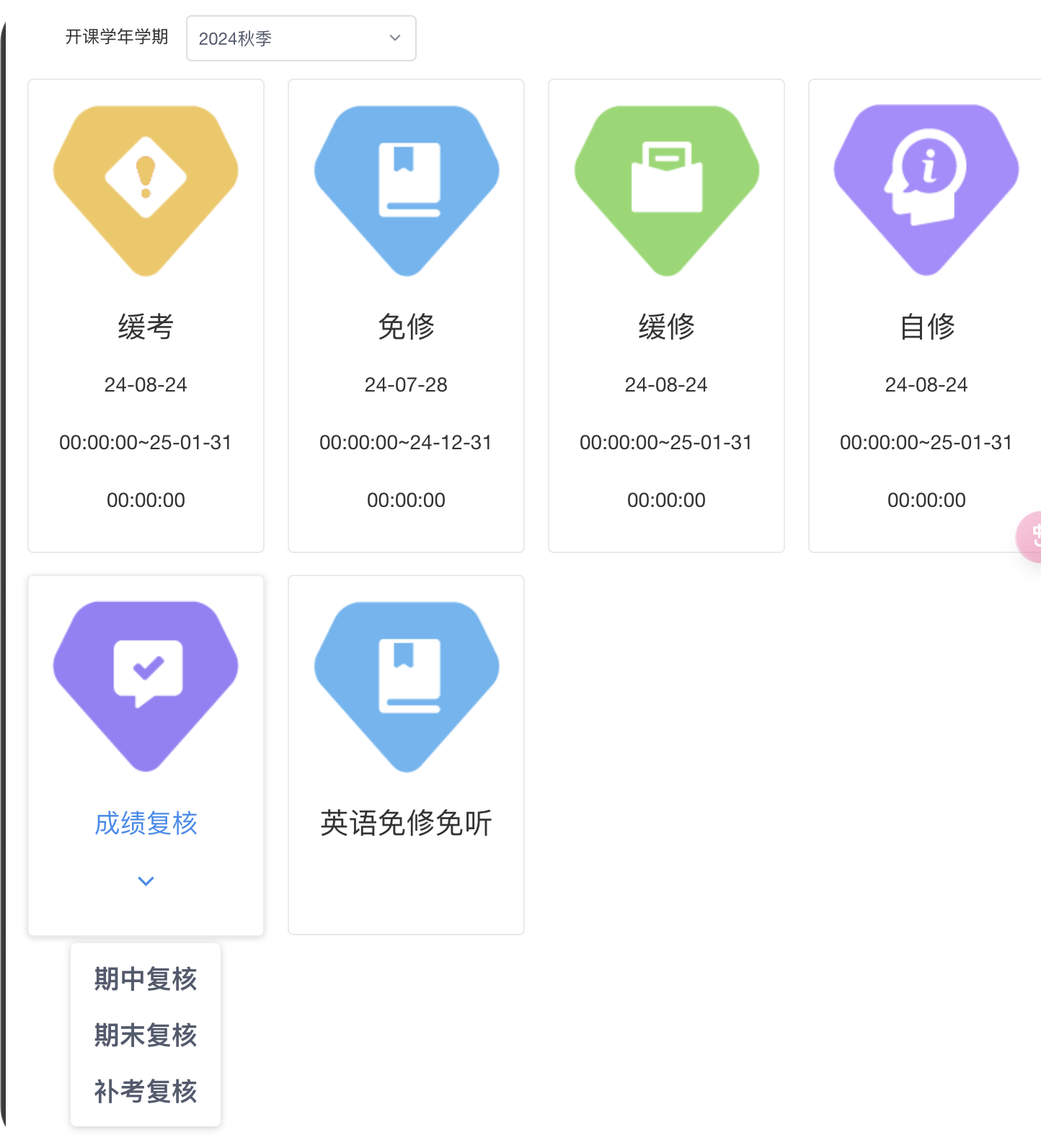Open the 英语免修免听 card

click(x=406, y=754)
